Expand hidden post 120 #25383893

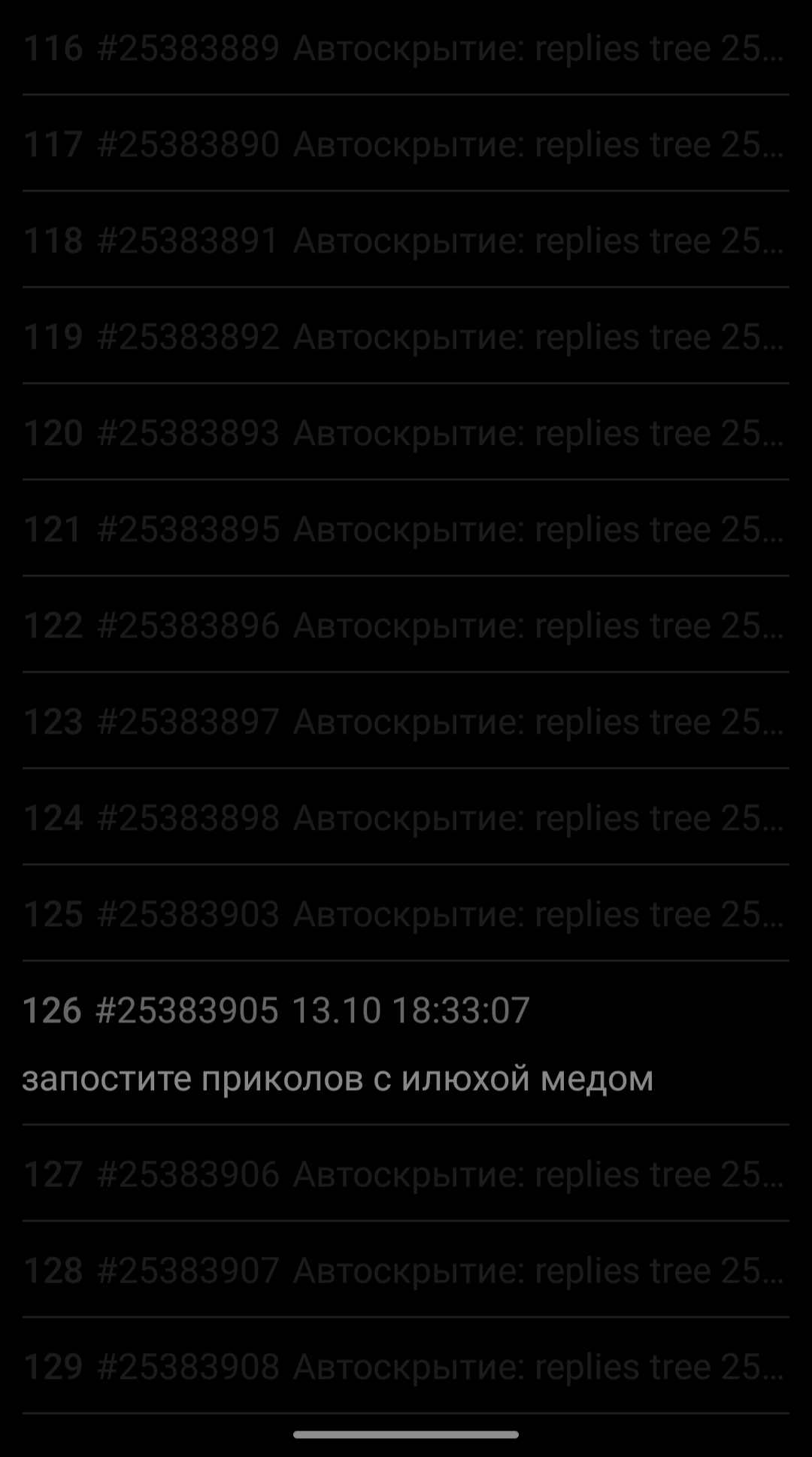(x=404, y=433)
